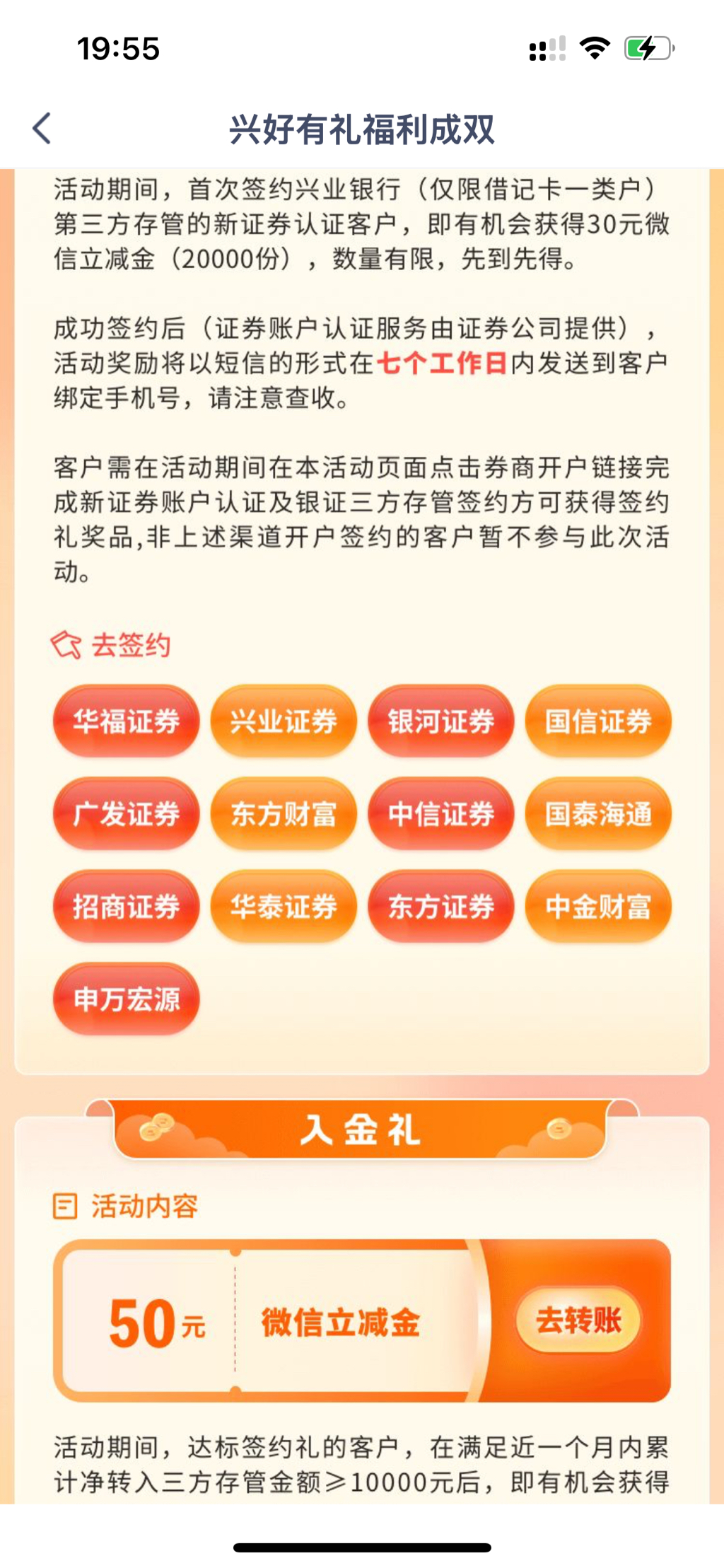
Task: Open 东方证券 signing link
Action: (440, 906)
